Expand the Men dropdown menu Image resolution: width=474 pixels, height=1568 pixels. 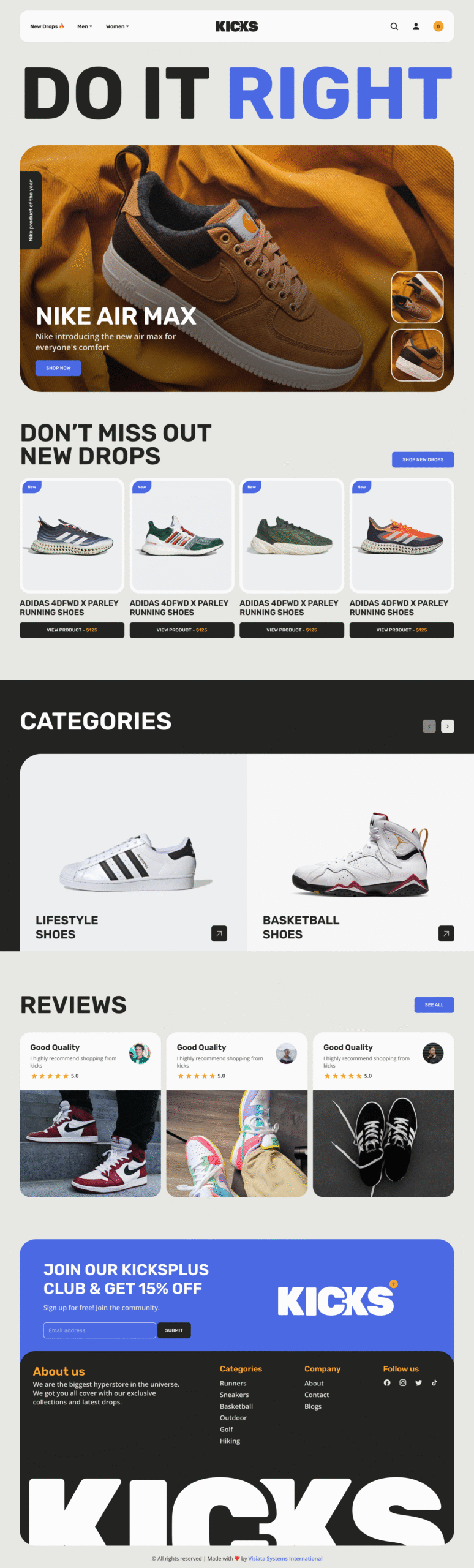coord(85,26)
